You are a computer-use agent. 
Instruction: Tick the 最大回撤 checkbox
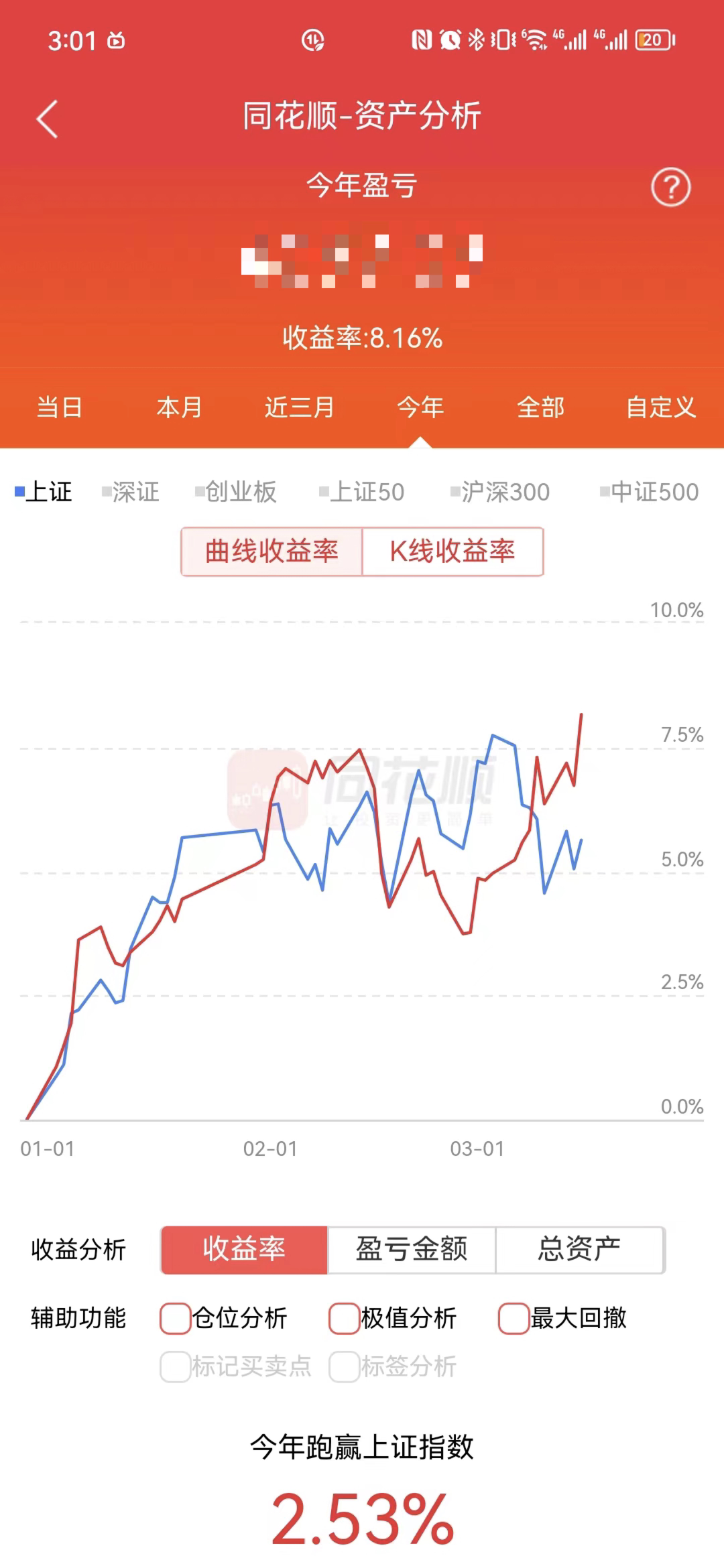click(514, 1318)
